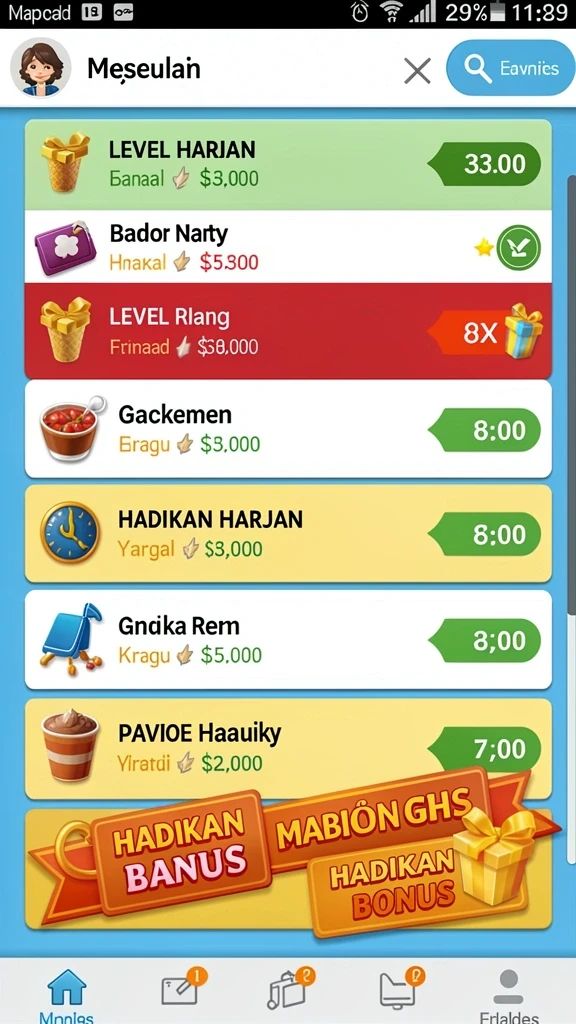
Task: Tap the green check icon on Bador Narty
Action: pos(518,248)
